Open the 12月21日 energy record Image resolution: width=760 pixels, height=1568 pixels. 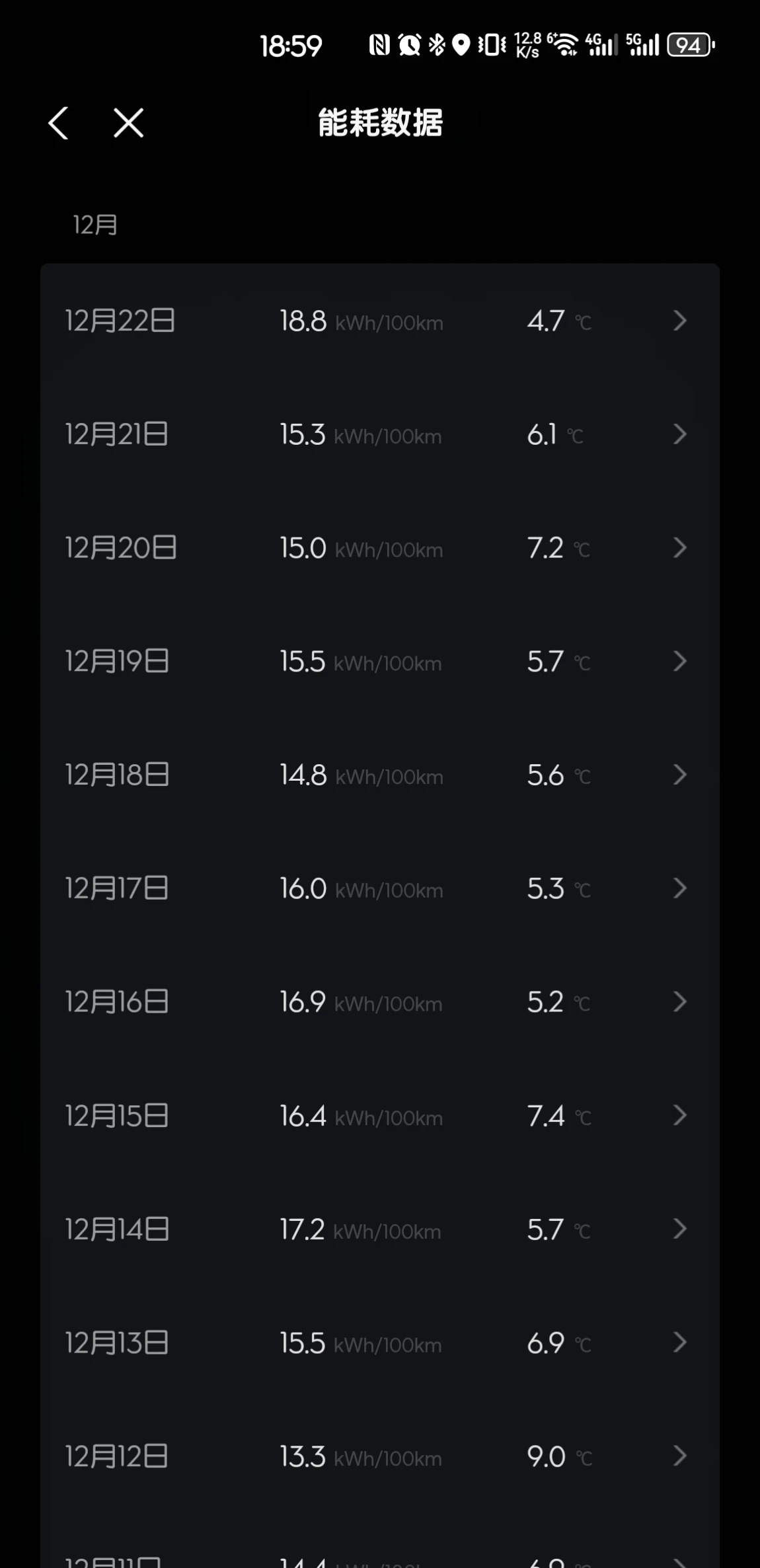[x=380, y=434]
